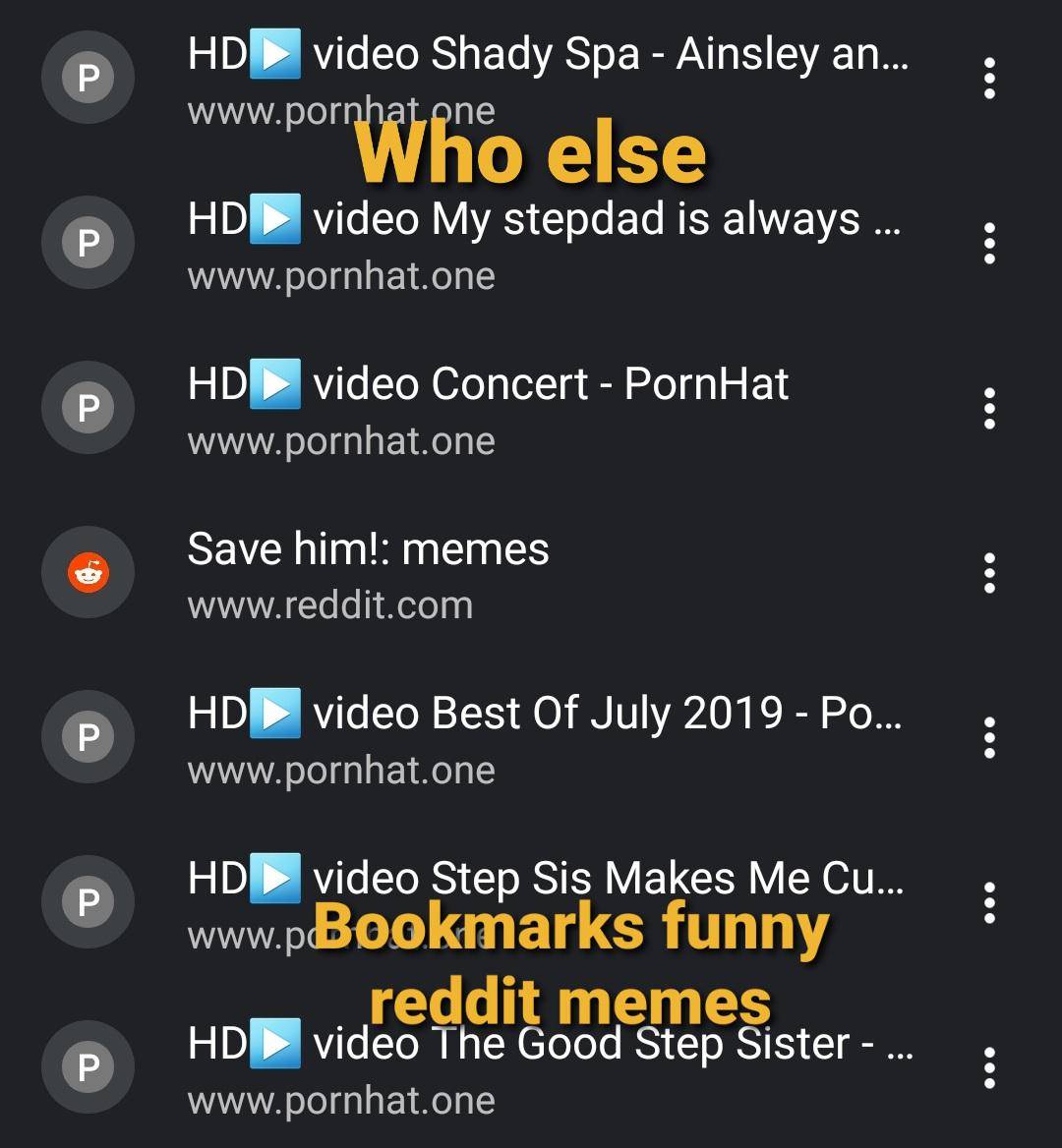Open the overflow menu on "The Good Step Sister"
Image resolution: width=1062 pixels, height=1148 pixels.
point(987,1067)
